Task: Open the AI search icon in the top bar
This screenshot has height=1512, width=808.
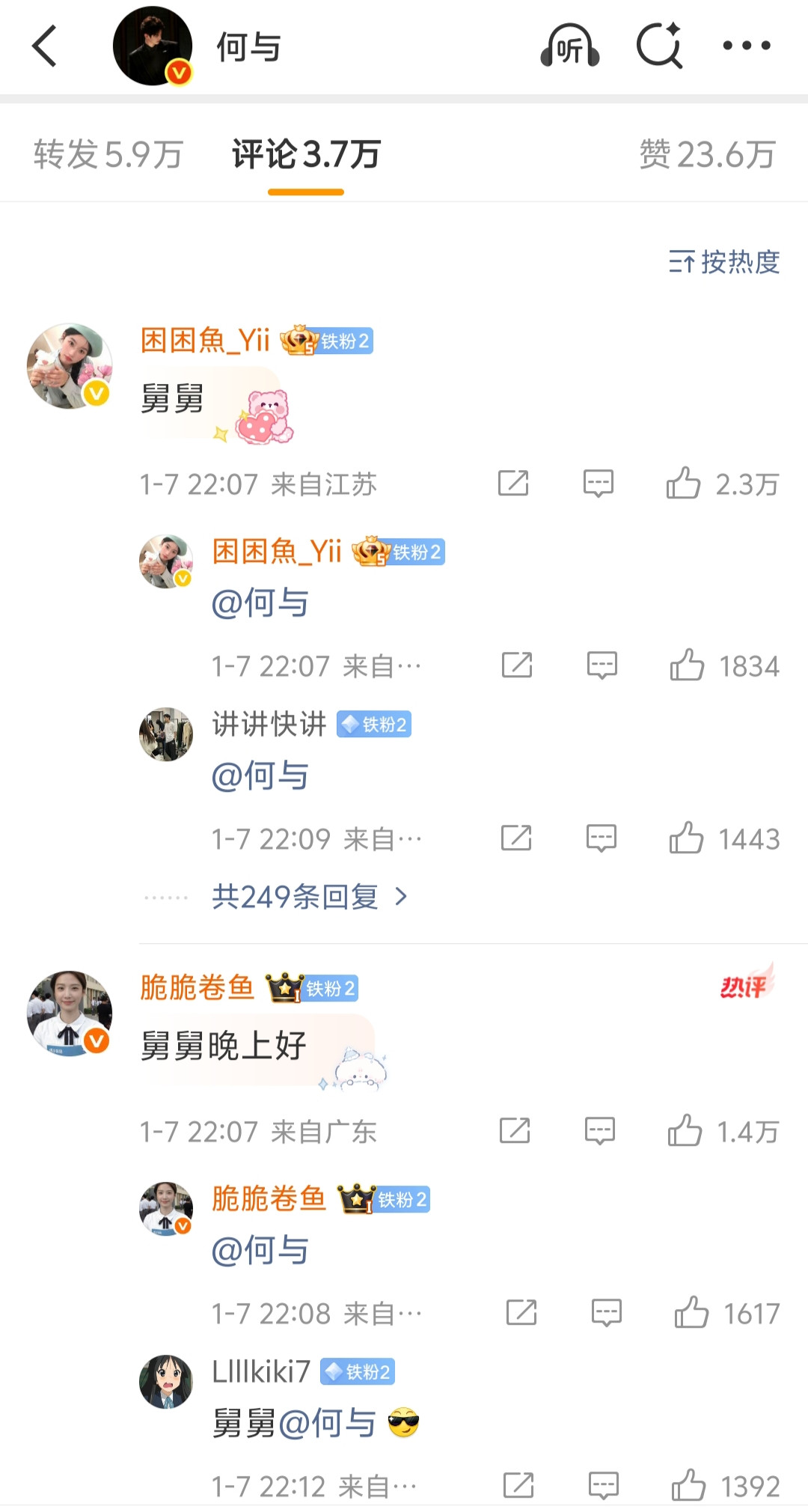Action: 659,46
